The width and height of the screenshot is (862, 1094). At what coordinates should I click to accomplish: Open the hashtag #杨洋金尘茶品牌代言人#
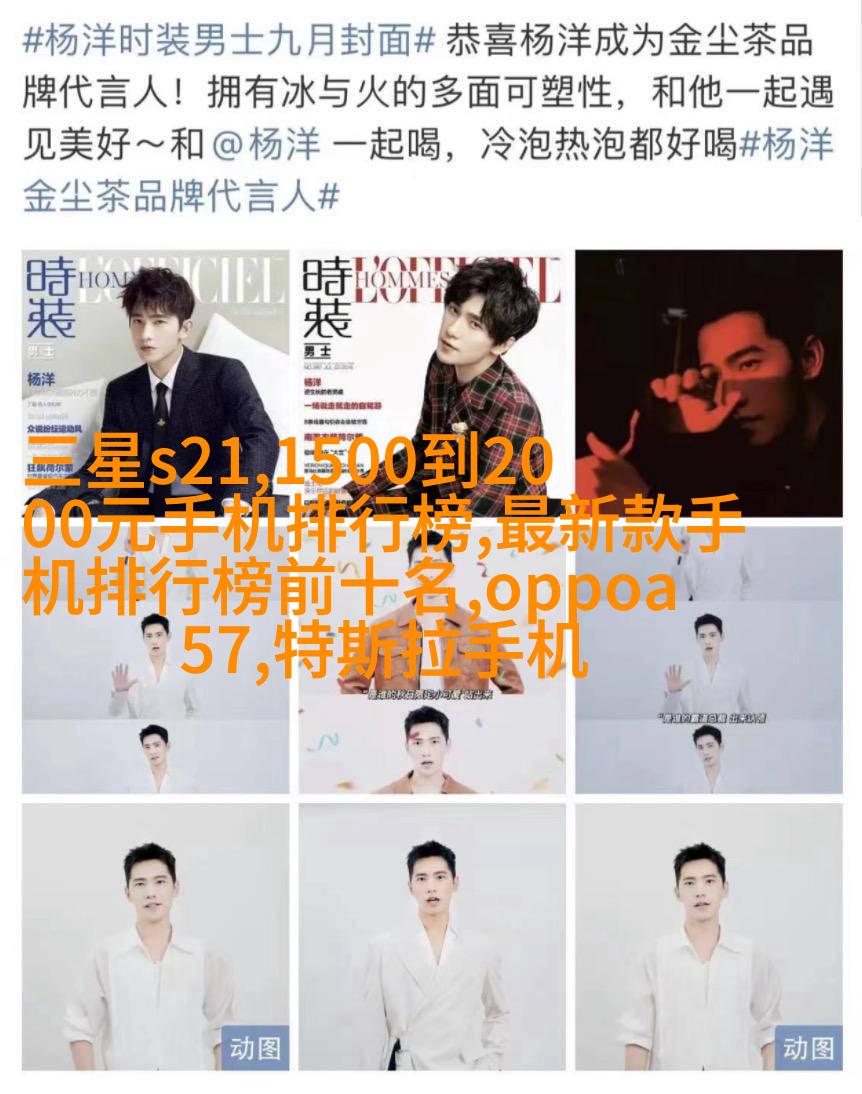[x=180, y=195]
